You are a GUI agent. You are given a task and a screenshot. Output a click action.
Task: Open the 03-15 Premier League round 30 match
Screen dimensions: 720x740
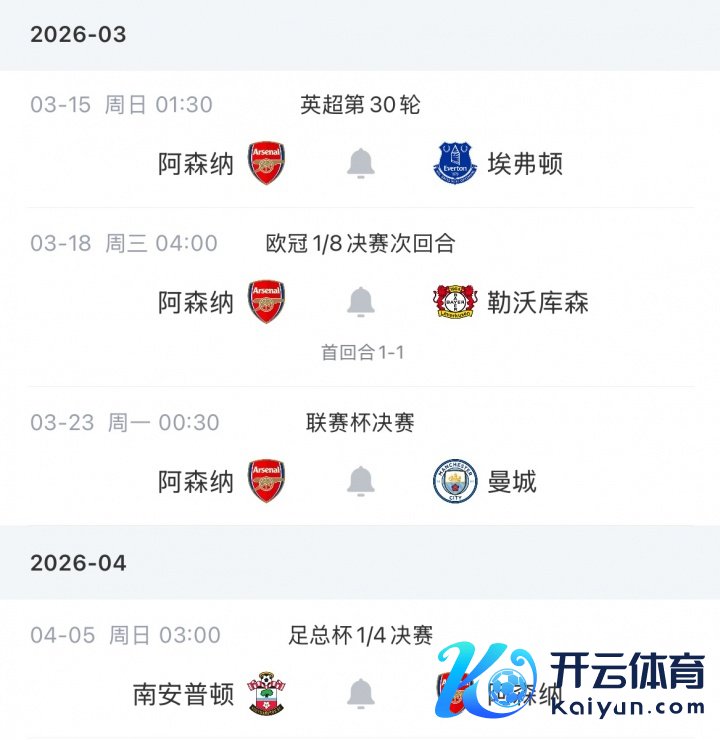coord(360,104)
